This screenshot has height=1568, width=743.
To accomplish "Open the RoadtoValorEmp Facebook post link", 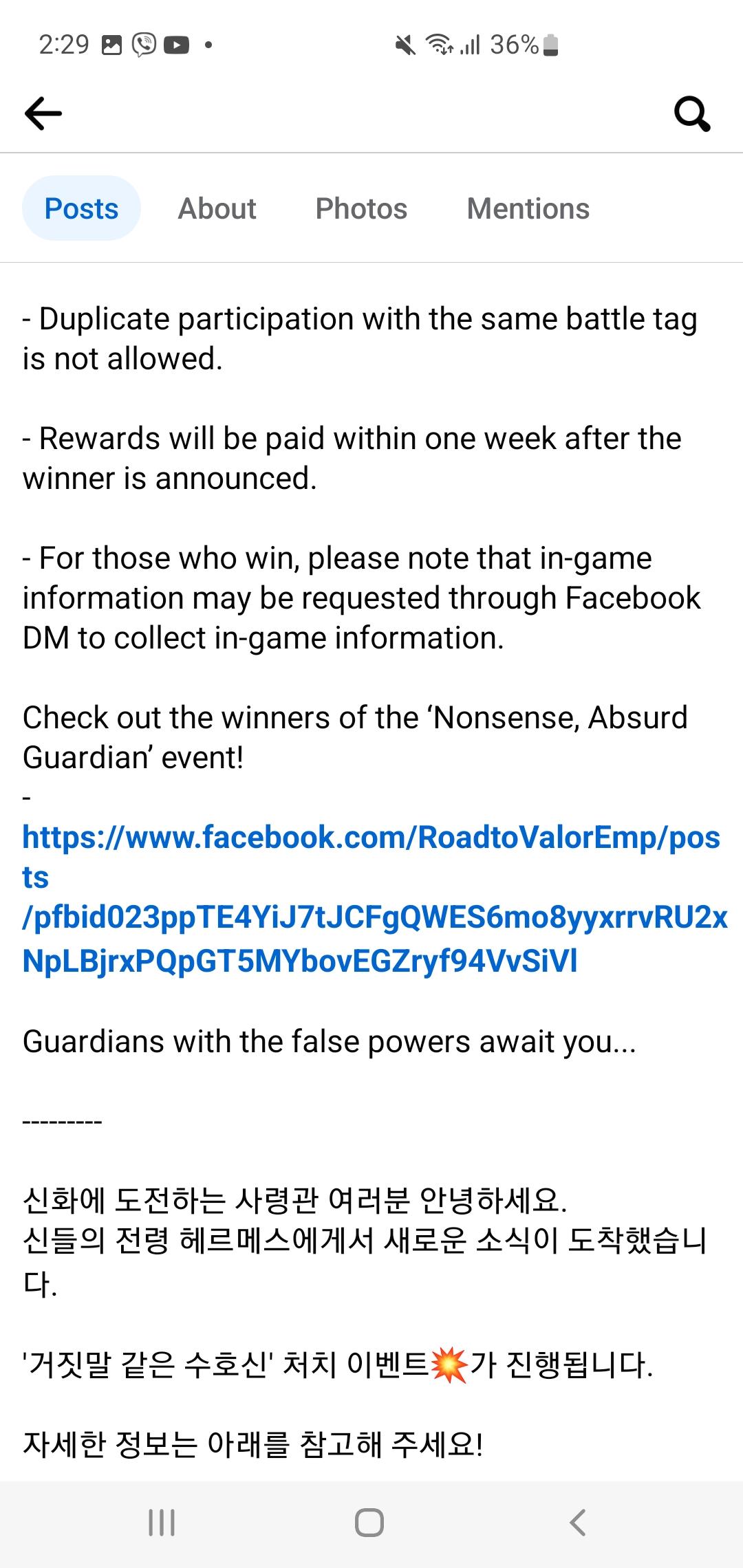I will pos(371,897).
